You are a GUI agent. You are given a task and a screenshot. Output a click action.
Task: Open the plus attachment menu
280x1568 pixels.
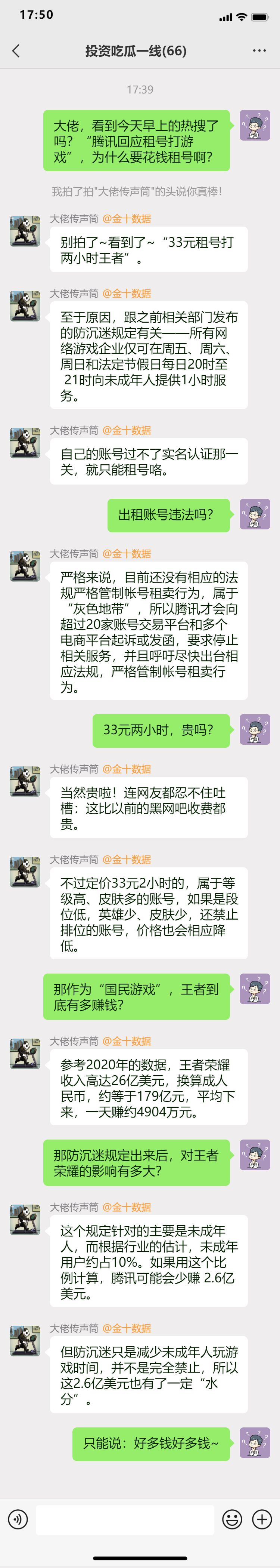pos(262,1519)
